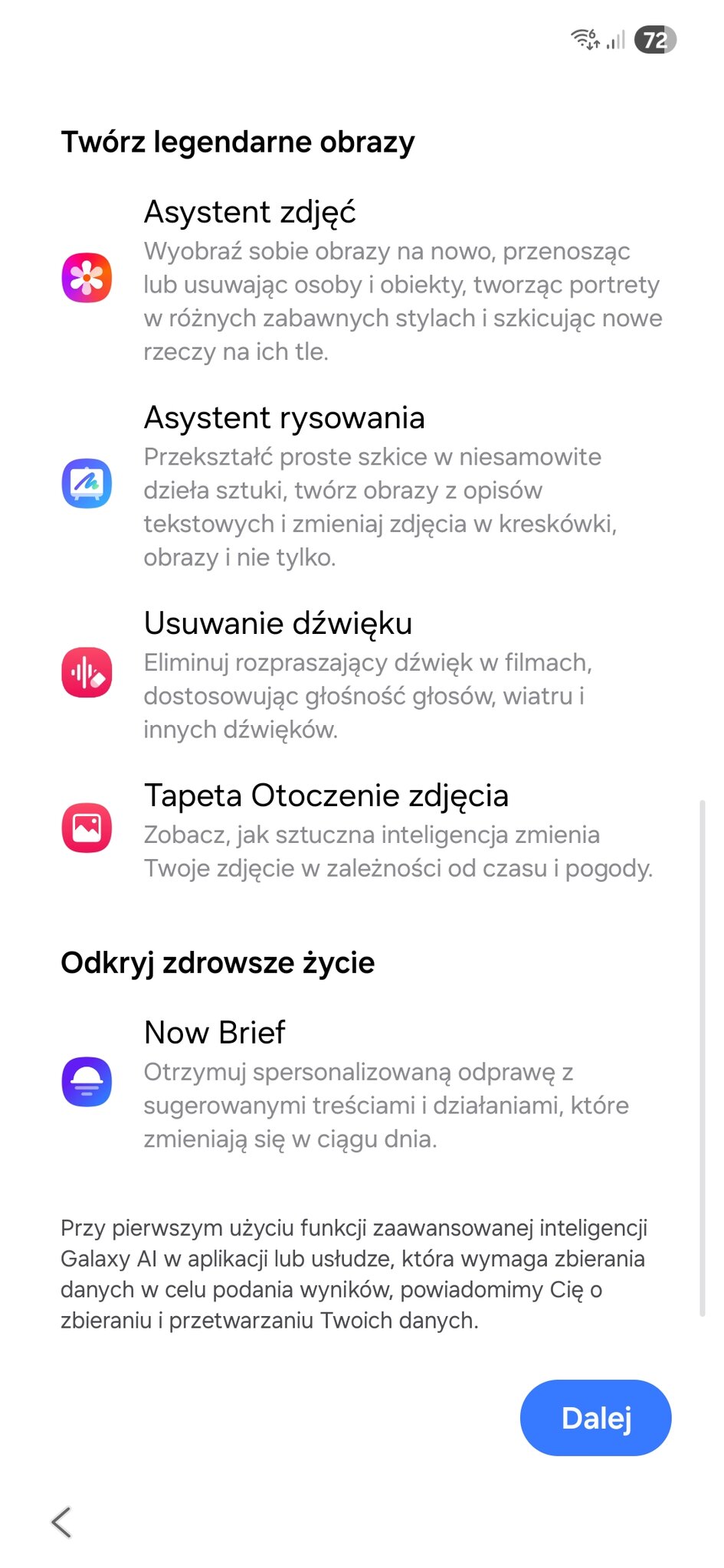Go back using the navigation arrow

coord(61,1521)
